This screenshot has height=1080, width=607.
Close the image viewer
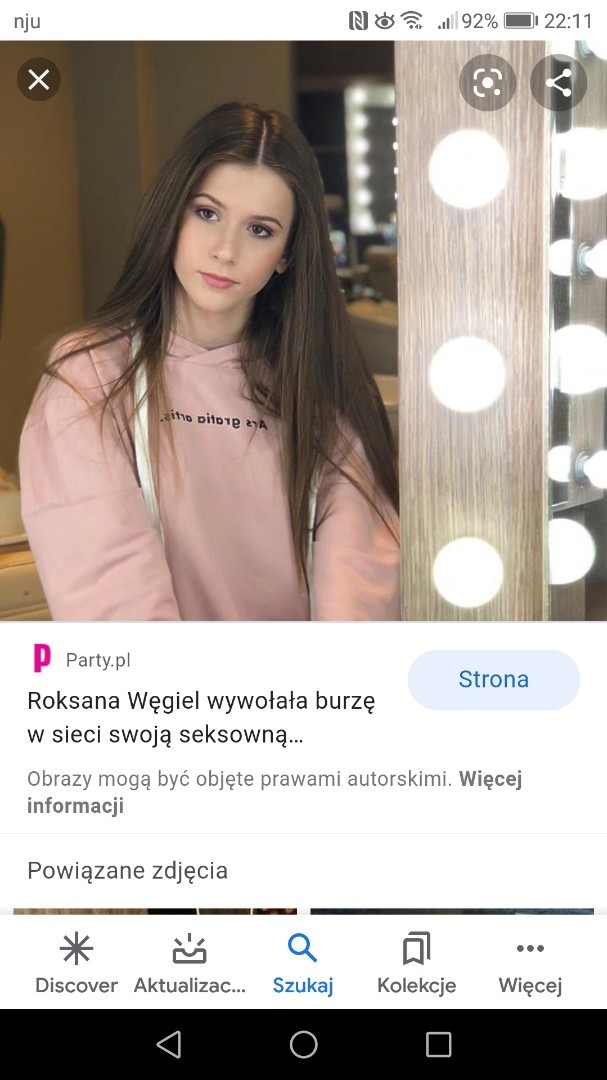(39, 80)
